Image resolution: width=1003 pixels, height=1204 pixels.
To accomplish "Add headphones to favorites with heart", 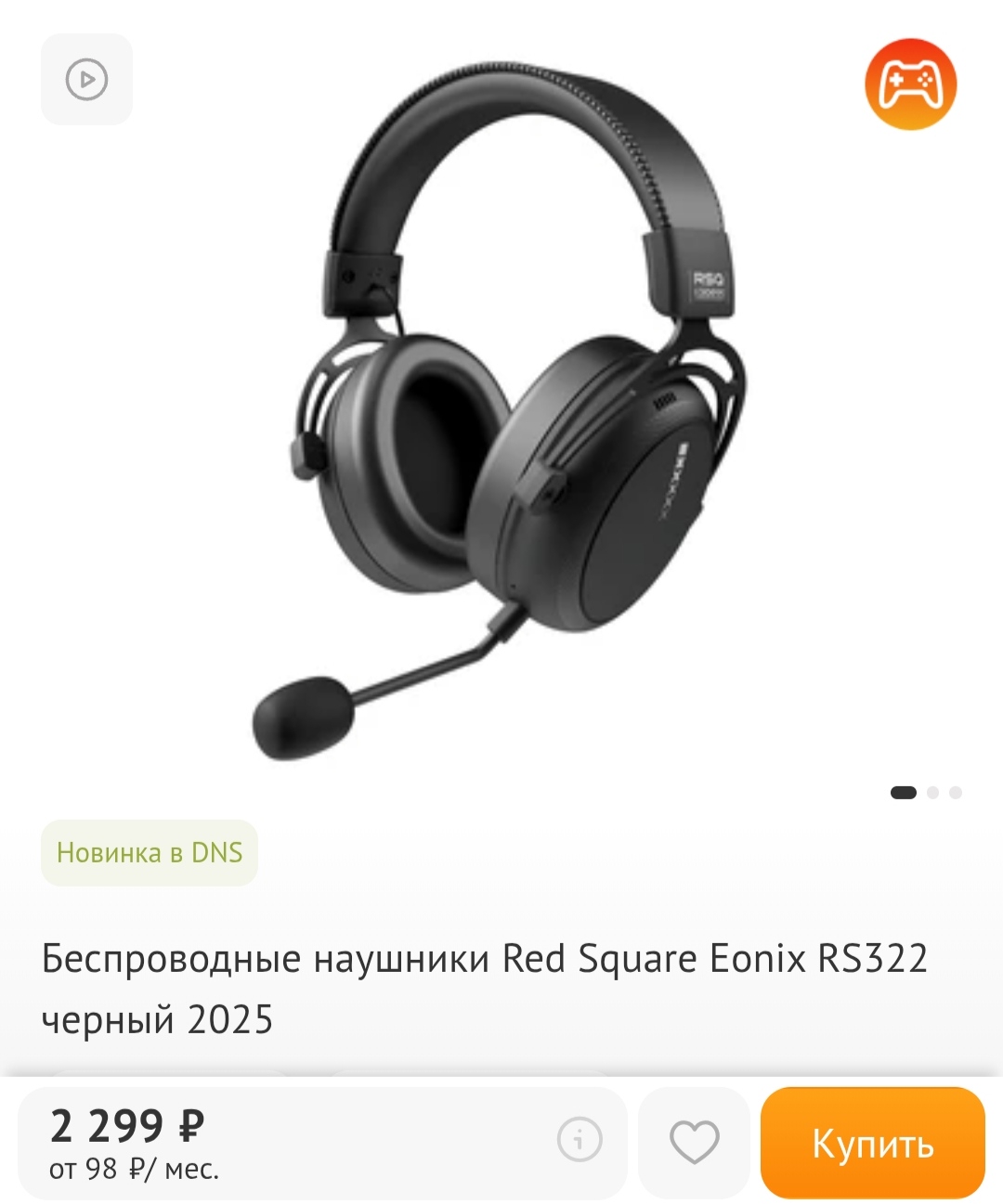I will point(694,1142).
